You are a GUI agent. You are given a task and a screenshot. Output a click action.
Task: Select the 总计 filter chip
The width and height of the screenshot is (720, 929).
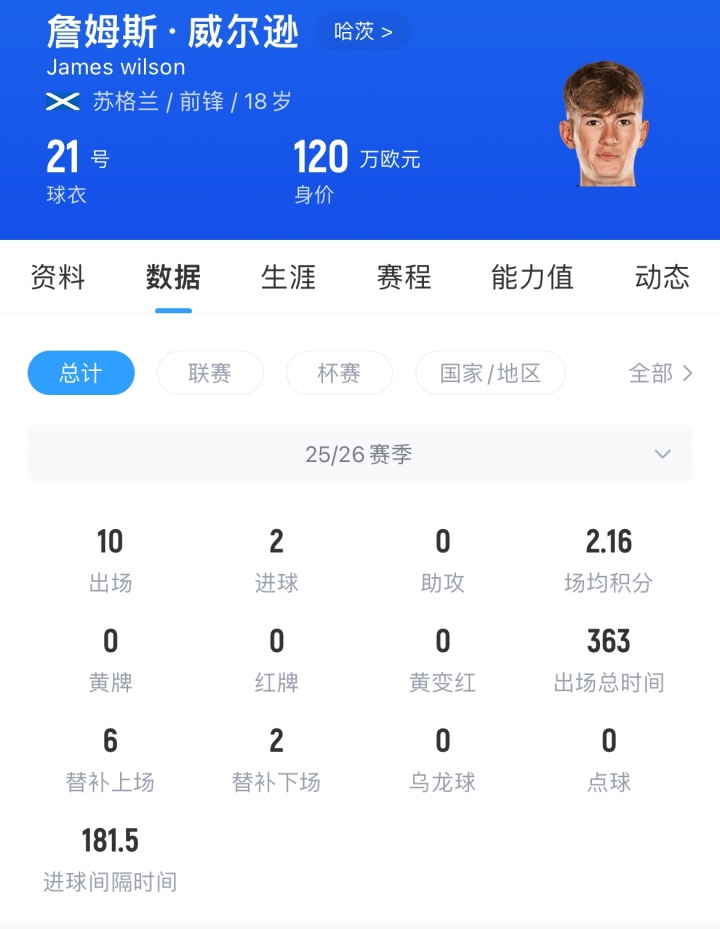(81, 373)
